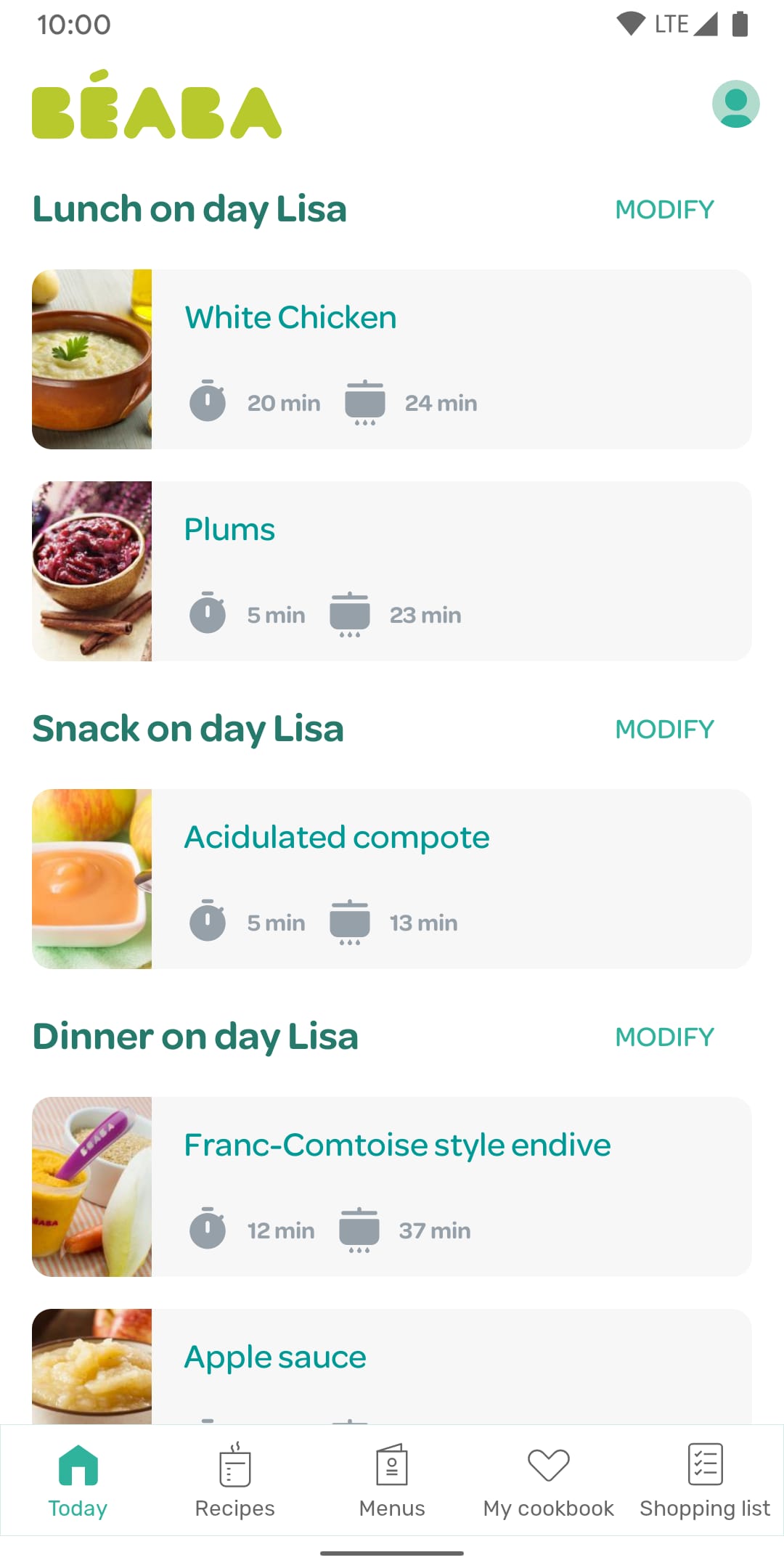The height and width of the screenshot is (1568, 784).
Task: Modify the Snack on day Lisa menu
Action: (663, 729)
